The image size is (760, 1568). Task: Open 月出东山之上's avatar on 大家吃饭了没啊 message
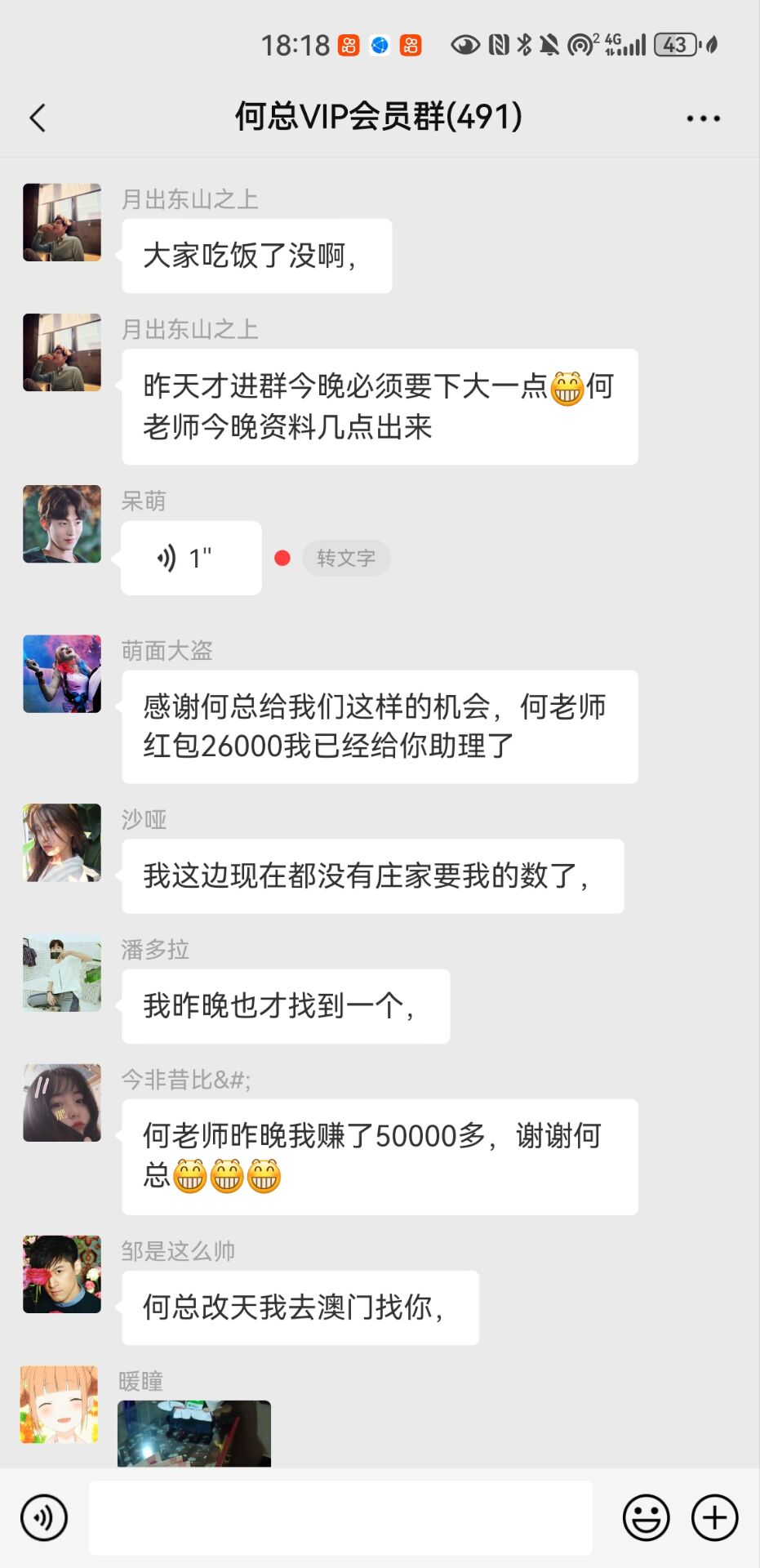(x=62, y=222)
